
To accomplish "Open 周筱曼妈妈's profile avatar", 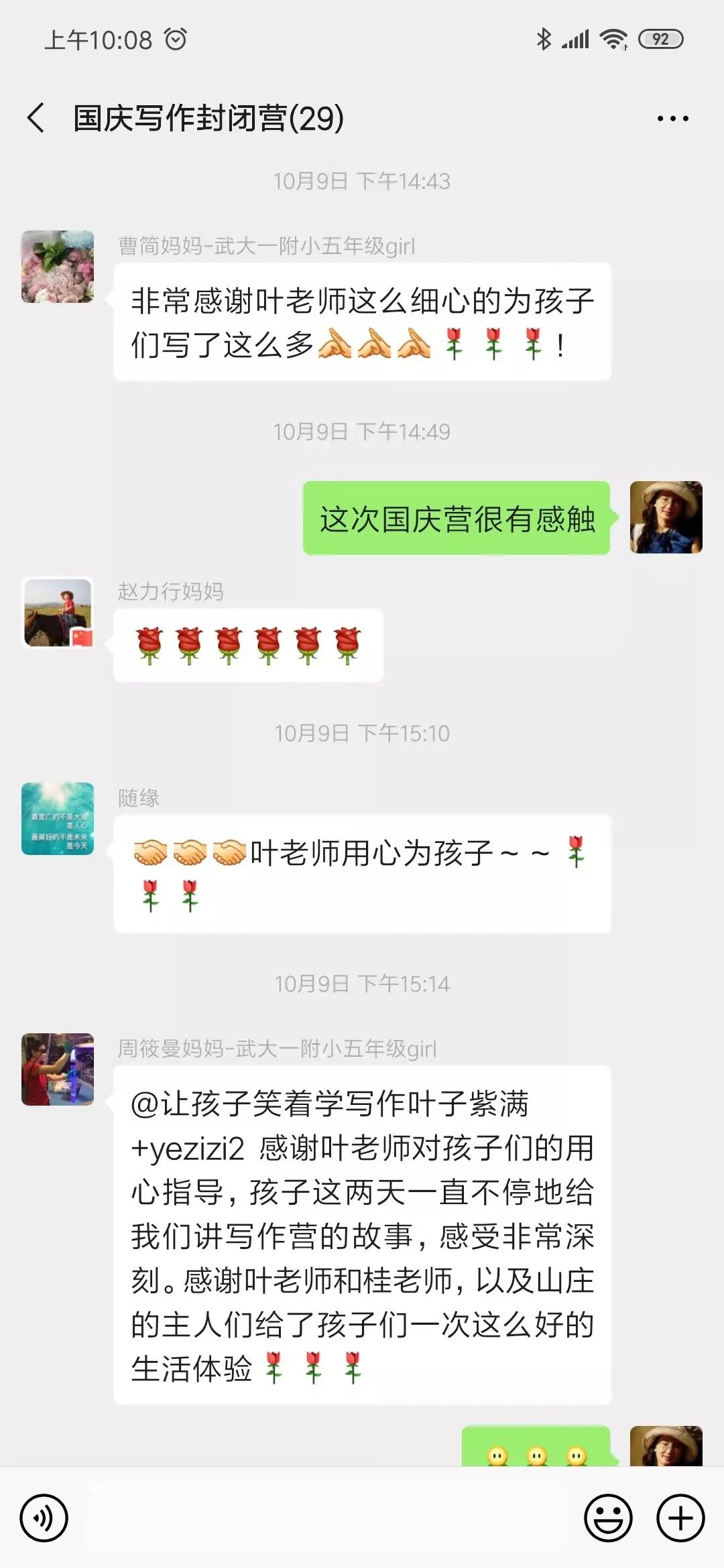I will tap(58, 1069).
